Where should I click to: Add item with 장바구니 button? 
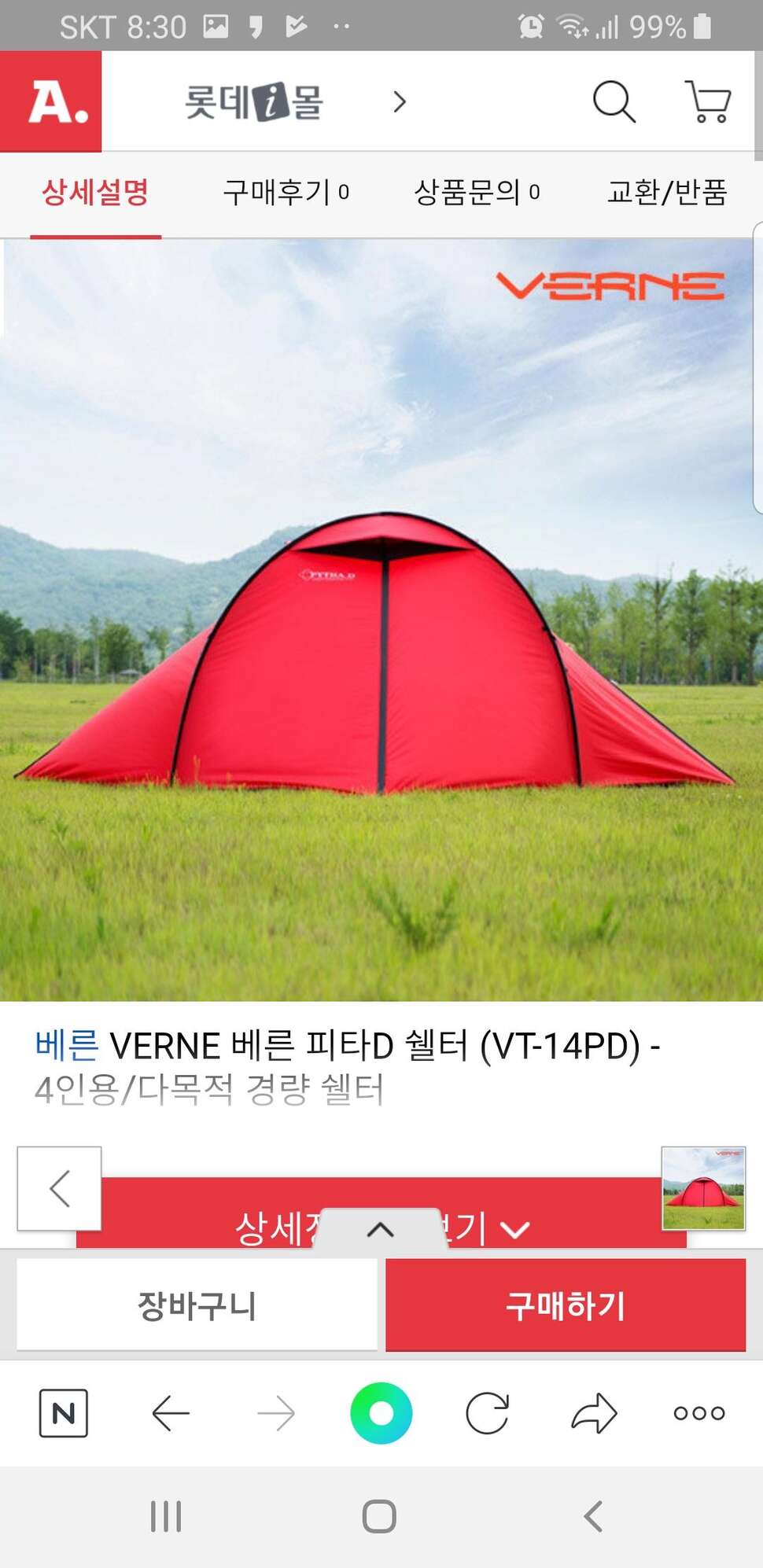[x=197, y=1305]
